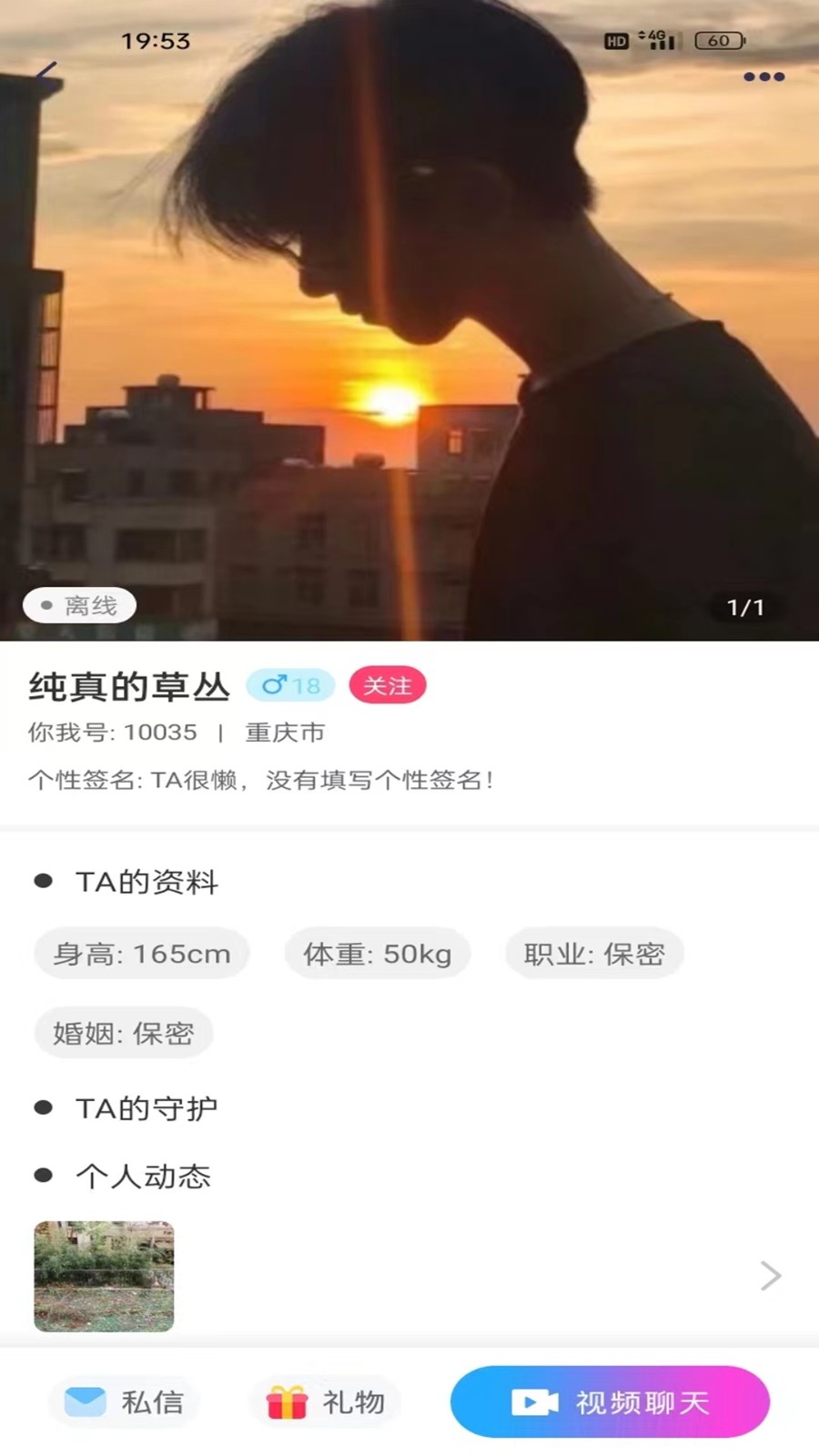Screen dimensions: 819x1456
Task: Tap the ♂18 age badge
Action: pyautogui.click(x=289, y=684)
